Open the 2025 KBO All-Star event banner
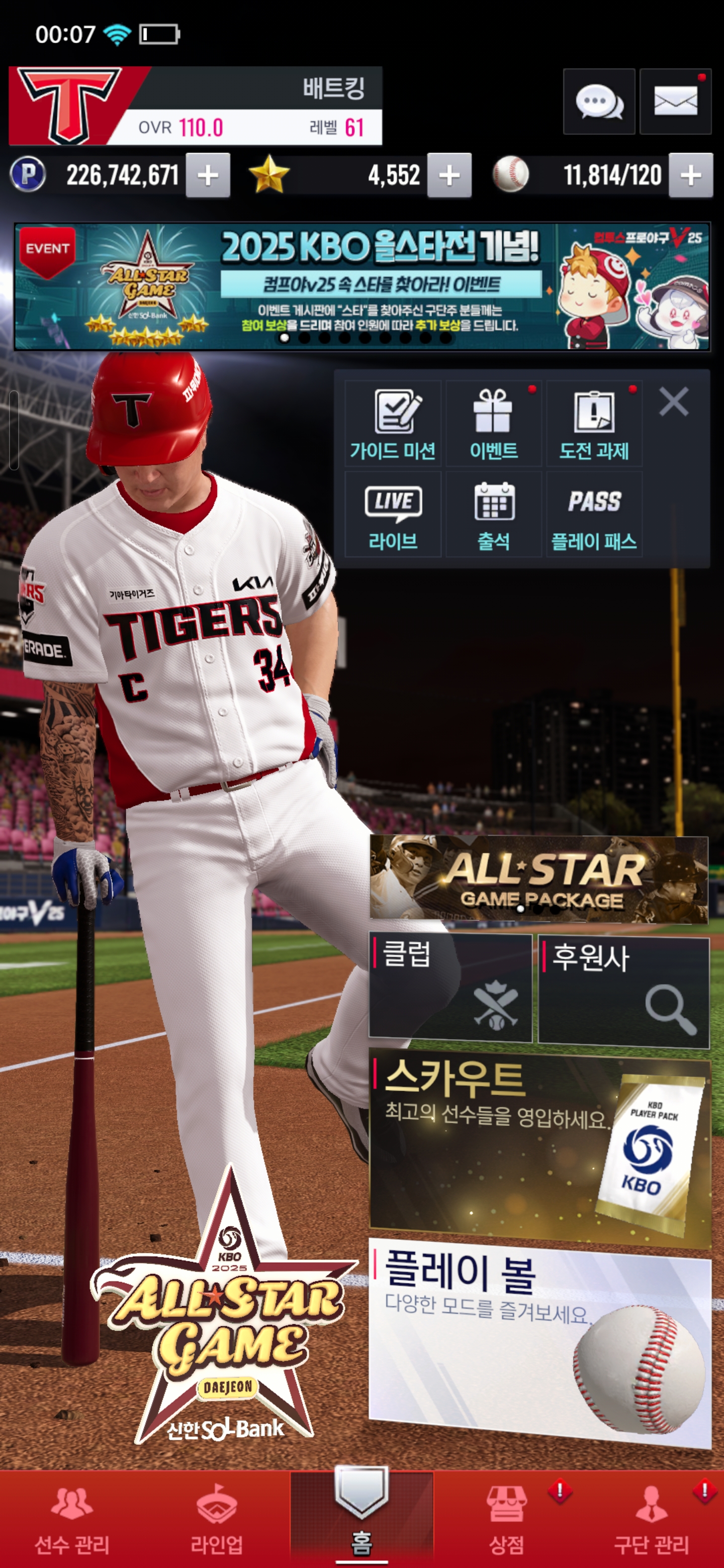Screen dimensions: 724x1568 click(361, 286)
